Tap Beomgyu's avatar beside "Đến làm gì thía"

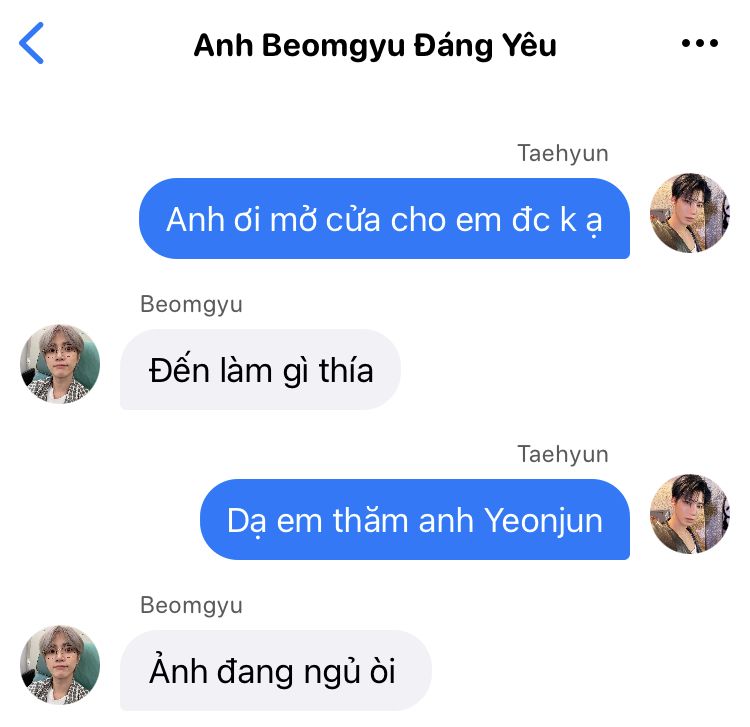point(60,364)
